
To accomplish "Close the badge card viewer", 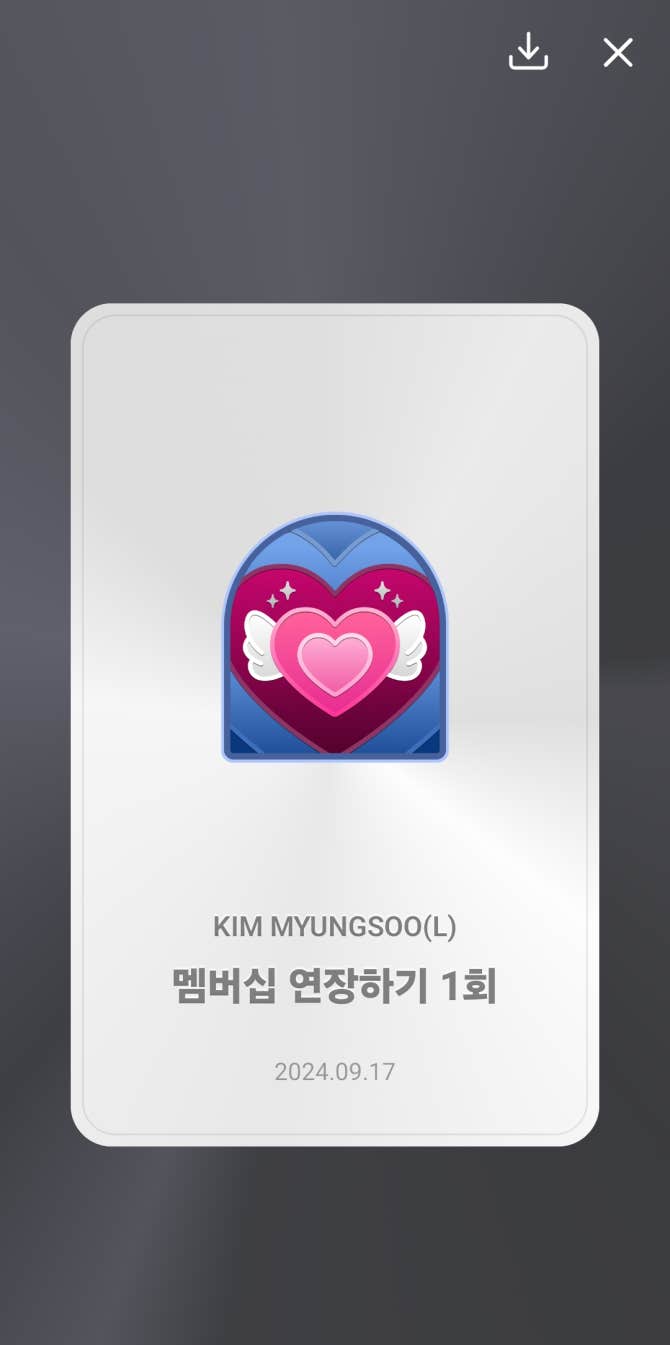I will point(618,52).
